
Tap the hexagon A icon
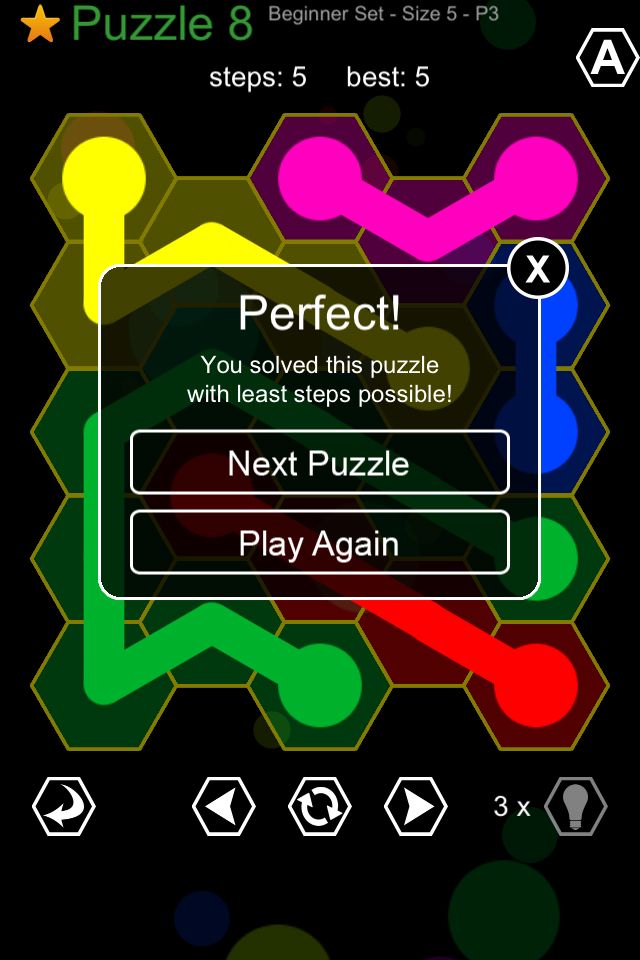[607, 61]
